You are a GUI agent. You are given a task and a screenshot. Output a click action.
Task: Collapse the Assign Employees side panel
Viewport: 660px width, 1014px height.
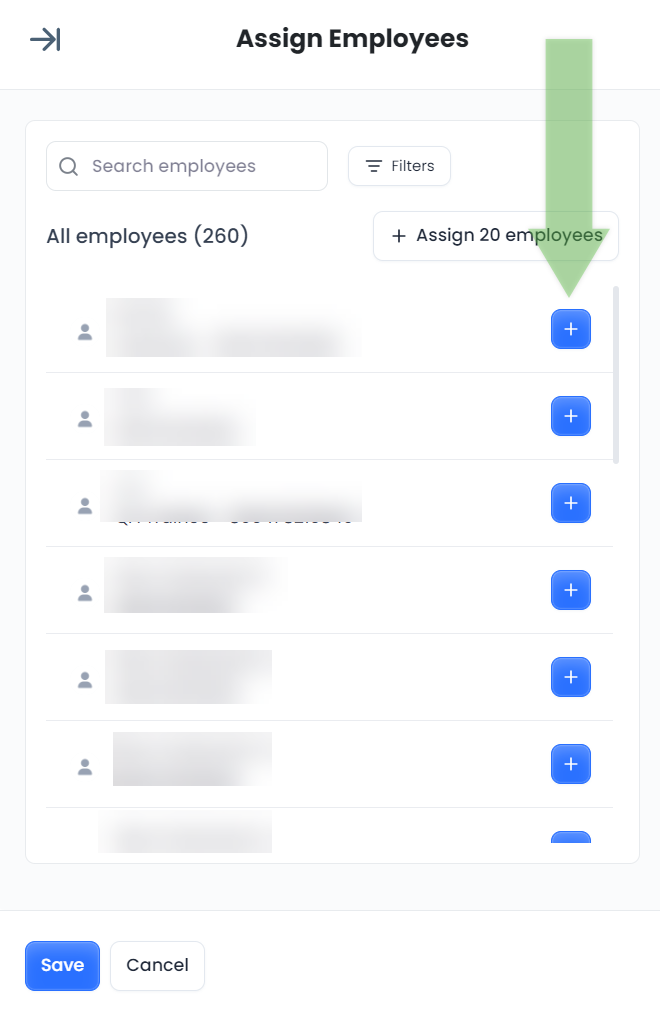click(45, 40)
